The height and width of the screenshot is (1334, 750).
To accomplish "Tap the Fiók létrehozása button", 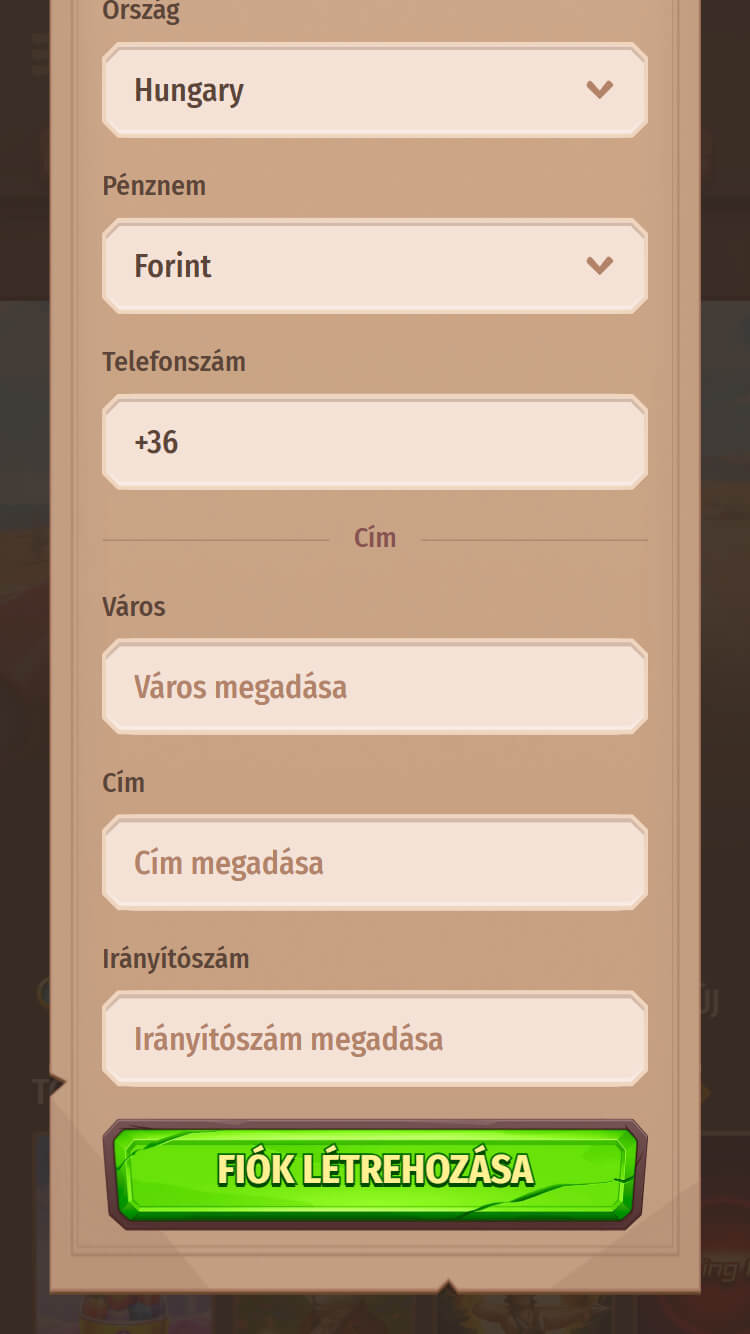I will click(x=374, y=1171).
